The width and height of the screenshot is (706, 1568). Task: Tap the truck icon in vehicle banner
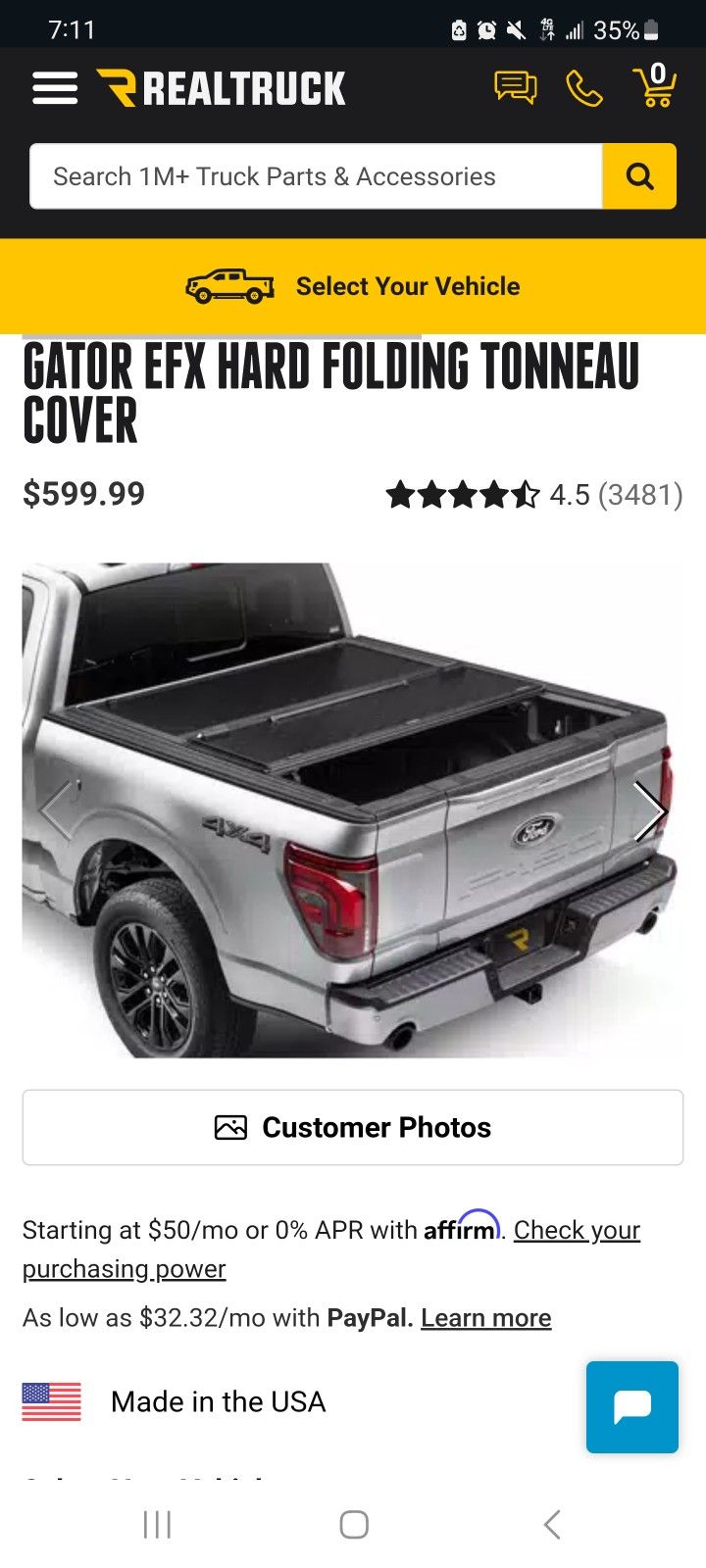[227, 286]
